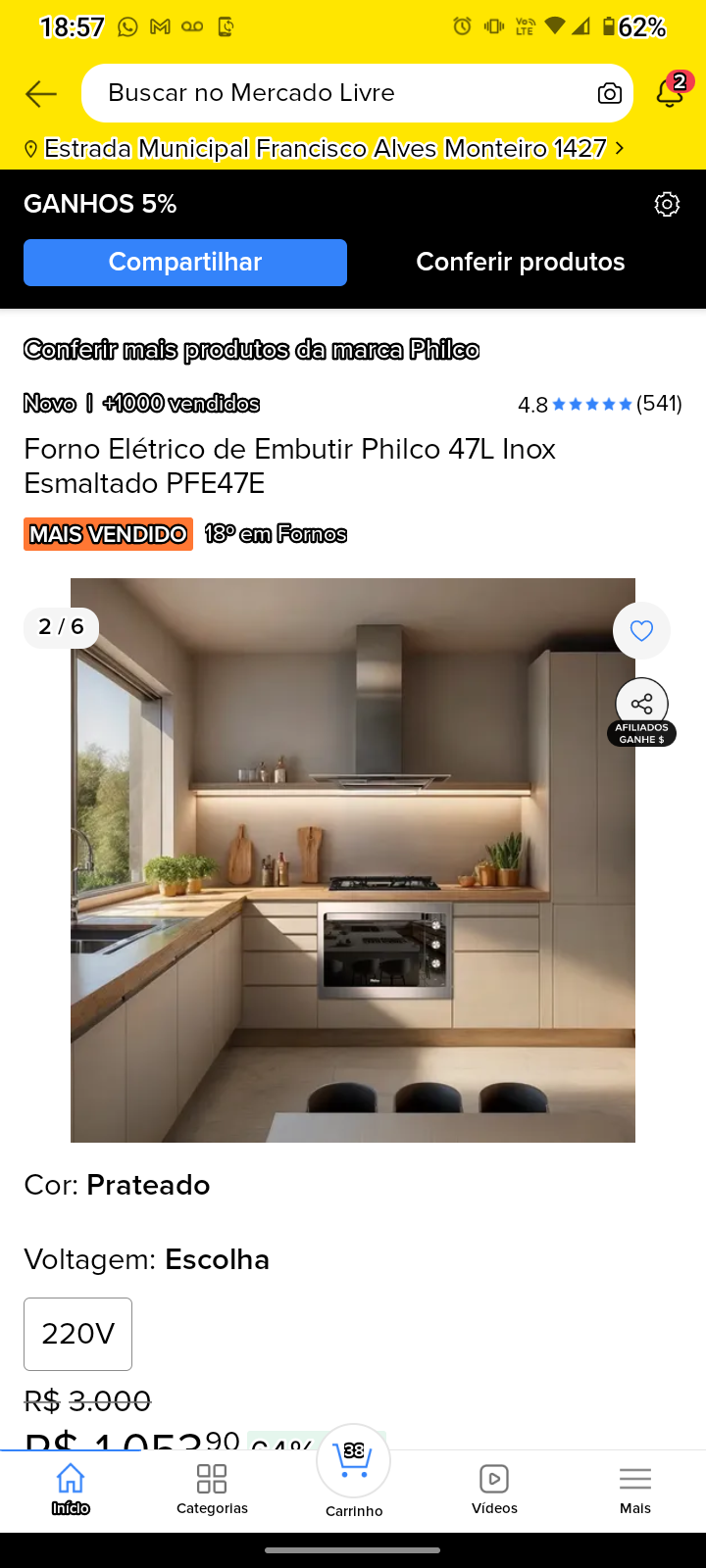Switch to the Início tab
Viewport: 706px width, 1568px height.
[x=71, y=1488]
